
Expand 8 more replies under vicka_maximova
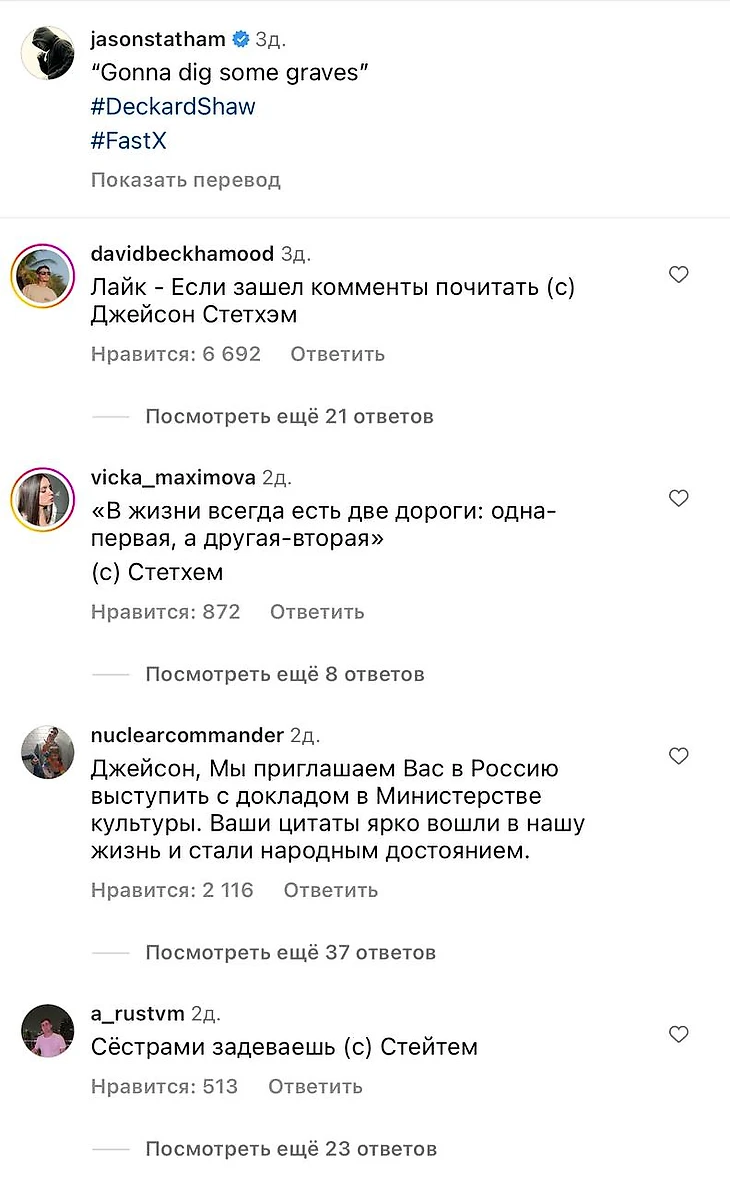tap(284, 674)
